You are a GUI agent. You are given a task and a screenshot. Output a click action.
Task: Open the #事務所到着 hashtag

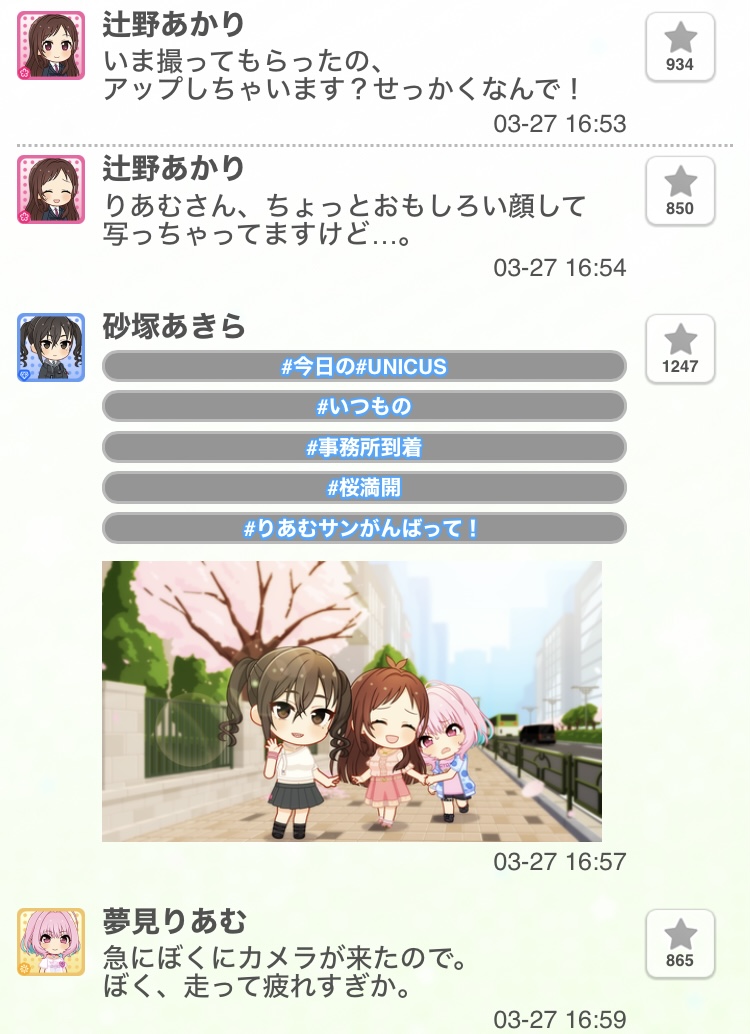[364, 447]
